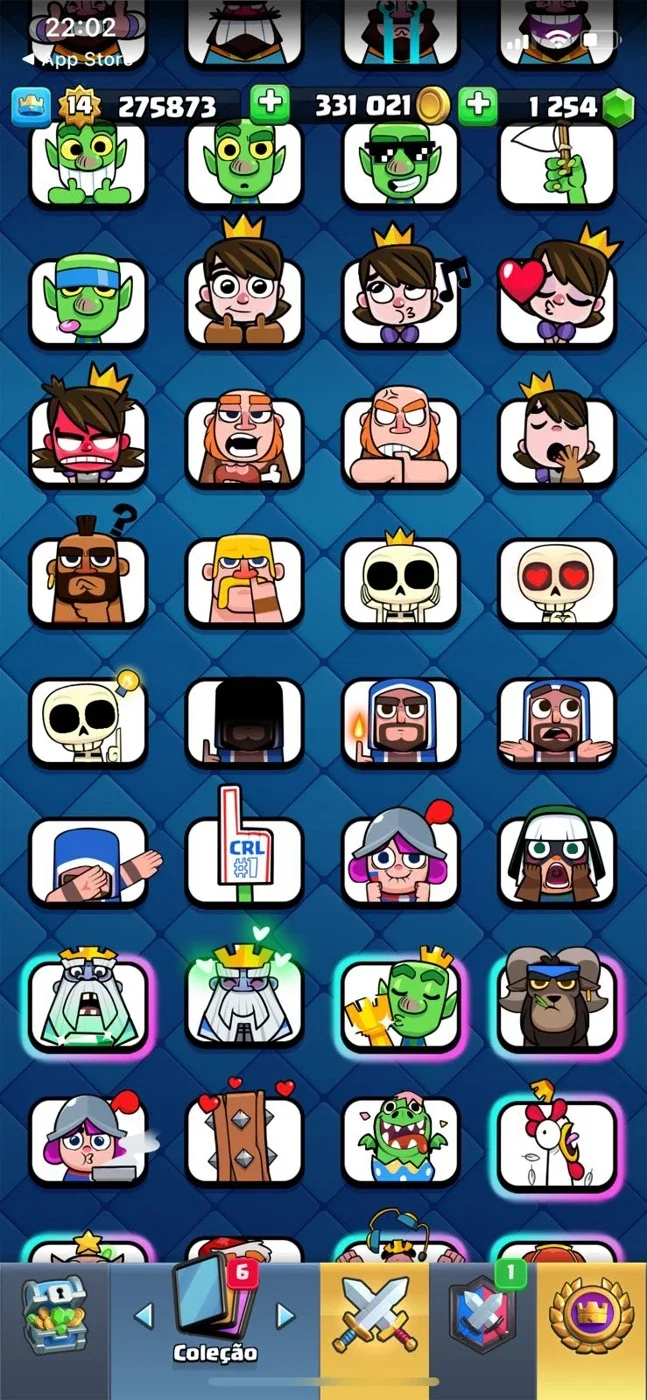Tap the left arrow beside Coleção
The image size is (647, 1400).
tap(143, 1315)
